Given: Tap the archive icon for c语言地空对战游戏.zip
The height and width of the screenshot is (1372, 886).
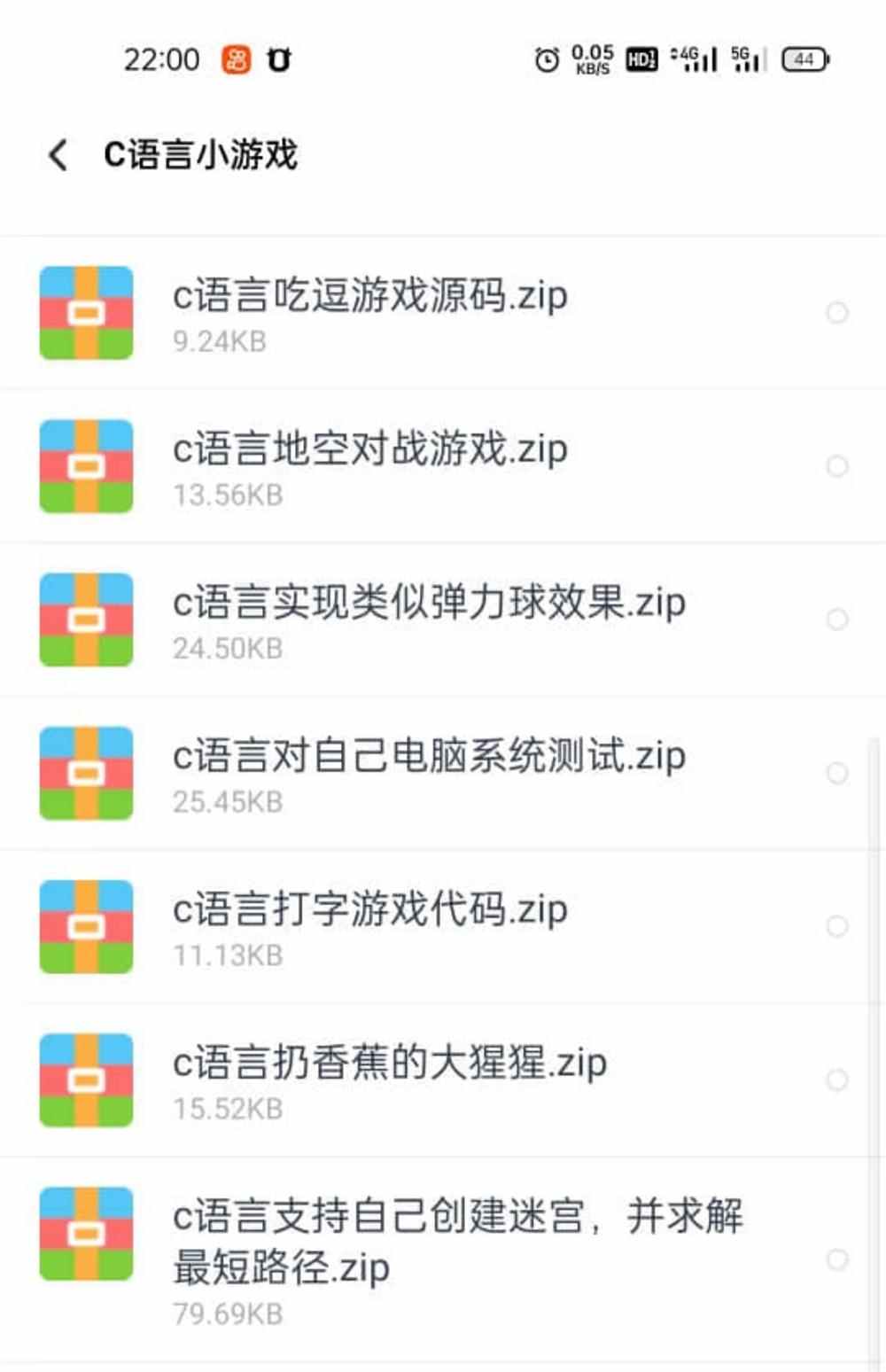Looking at the screenshot, I should click(x=86, y=466).
